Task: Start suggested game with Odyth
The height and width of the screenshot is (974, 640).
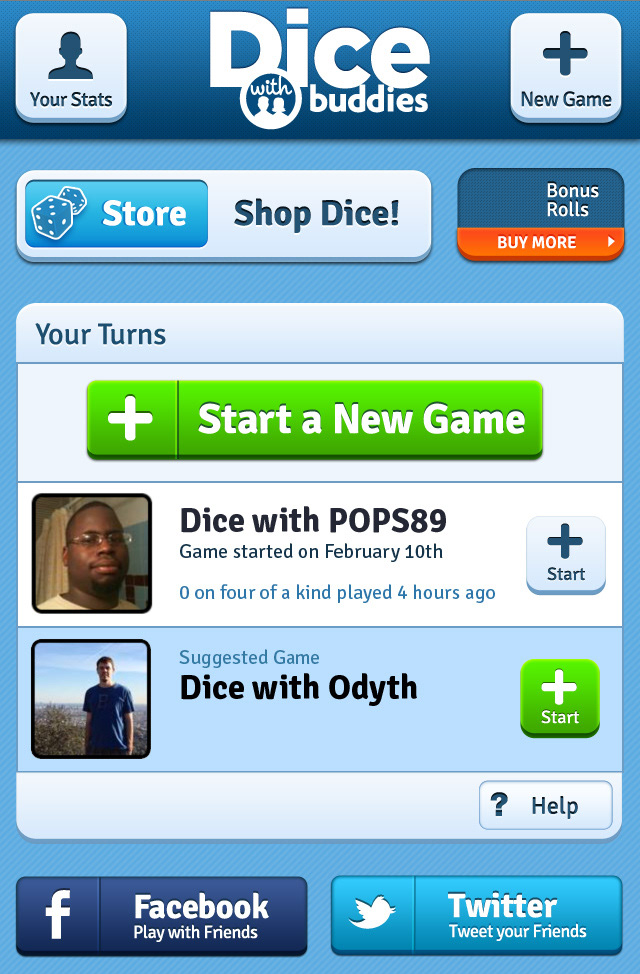Action: point(560,698)
